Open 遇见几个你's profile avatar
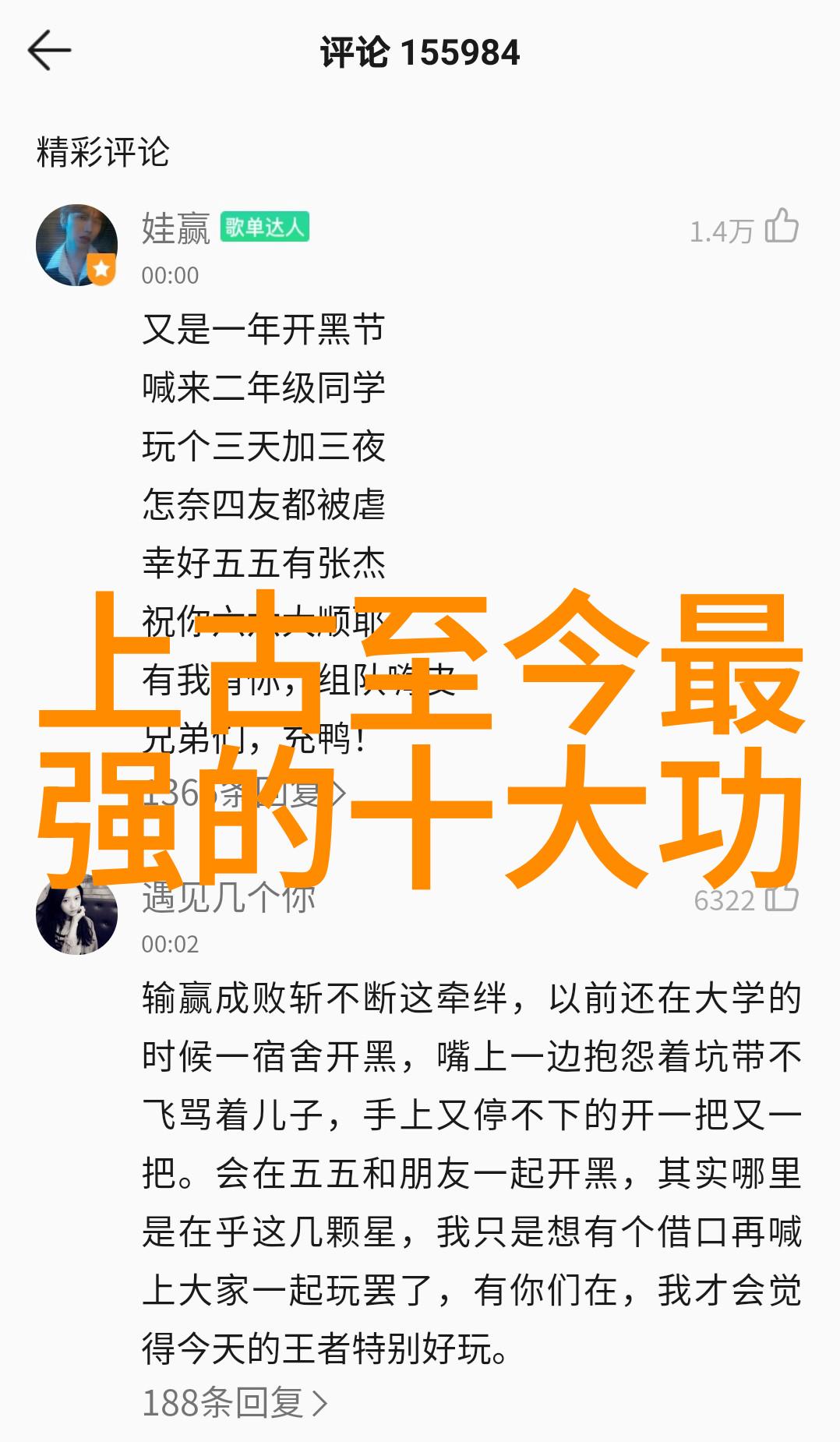The height and width of the screenshot is (1442, 840). coord(76,914)
